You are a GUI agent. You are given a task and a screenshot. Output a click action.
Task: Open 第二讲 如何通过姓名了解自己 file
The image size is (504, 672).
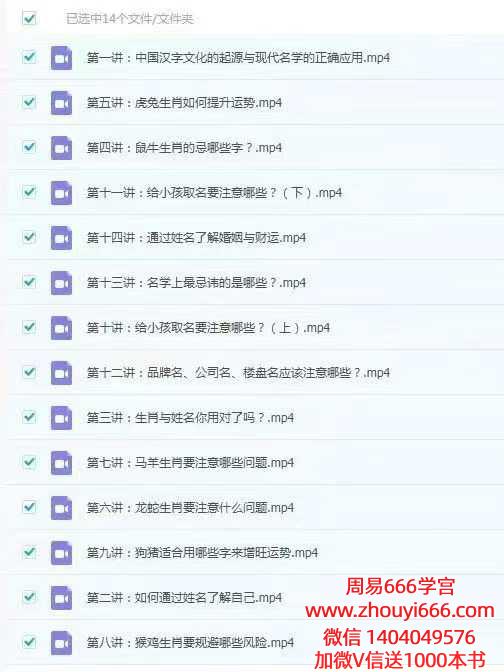(184, 597)
